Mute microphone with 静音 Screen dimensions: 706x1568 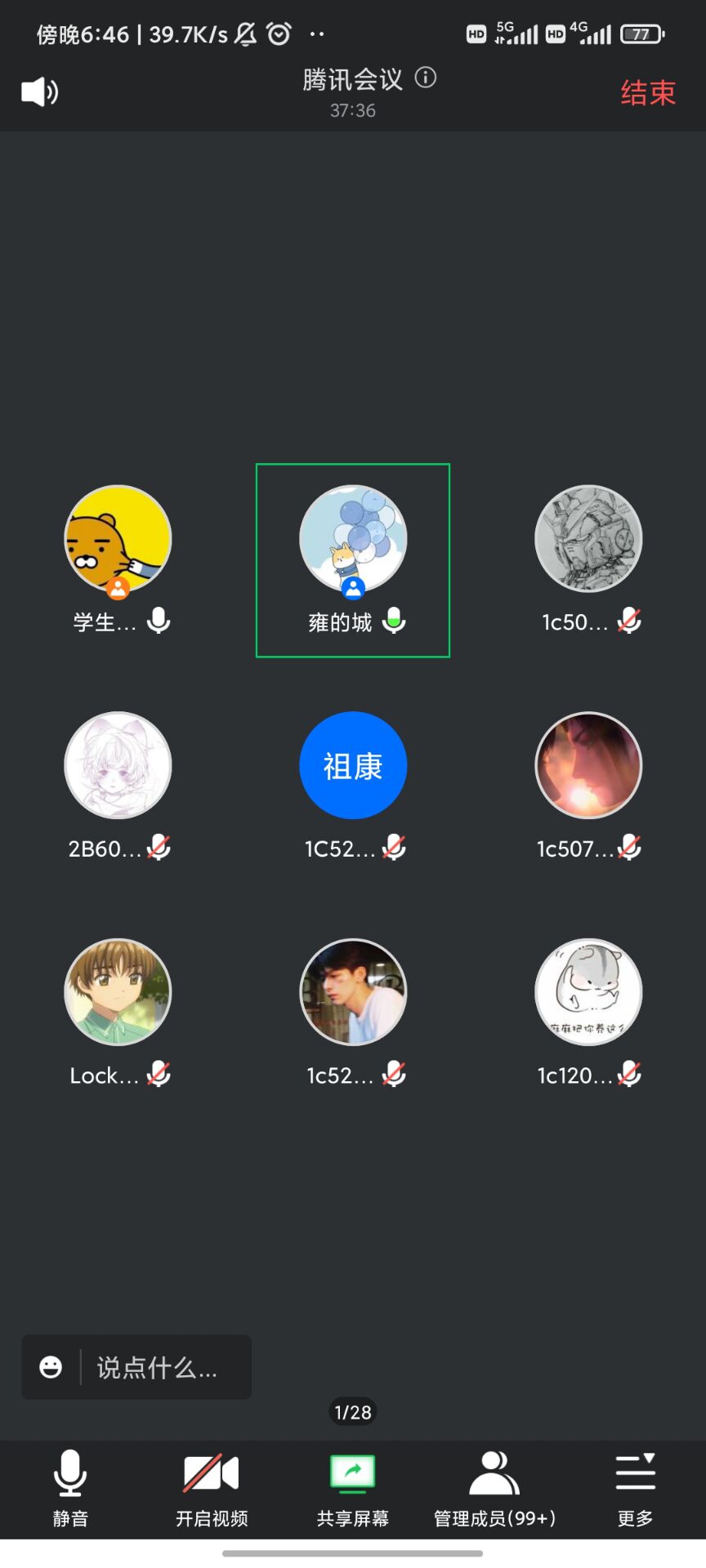[70, 1487]
